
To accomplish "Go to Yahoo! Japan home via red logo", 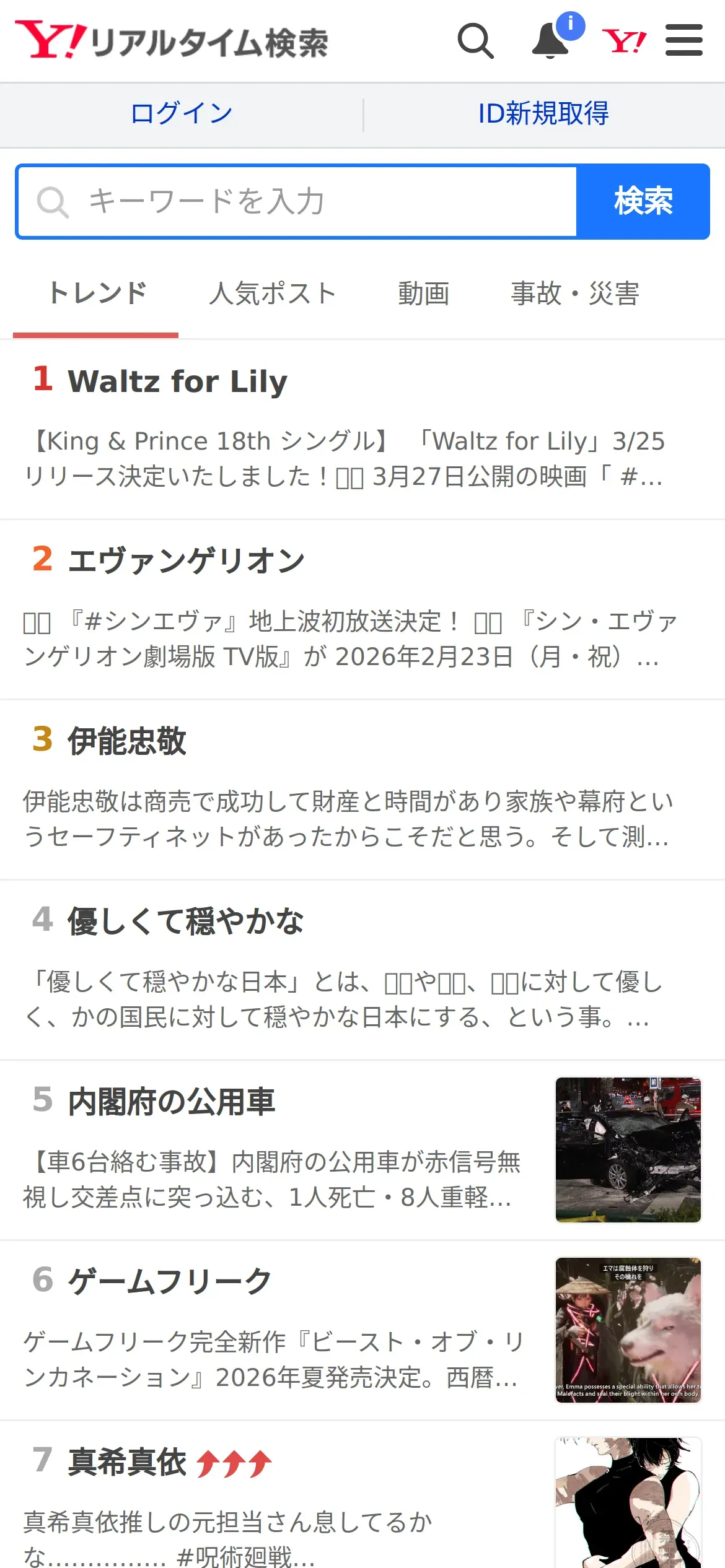I will click(624, 41).
